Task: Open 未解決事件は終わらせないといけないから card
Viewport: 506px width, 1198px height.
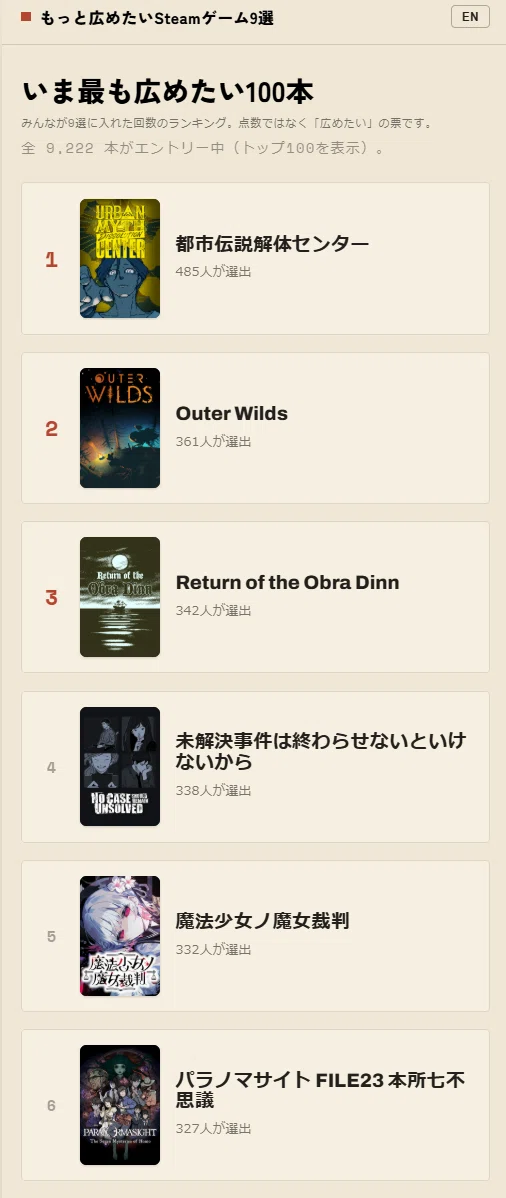Action: (x=255, y=766)
